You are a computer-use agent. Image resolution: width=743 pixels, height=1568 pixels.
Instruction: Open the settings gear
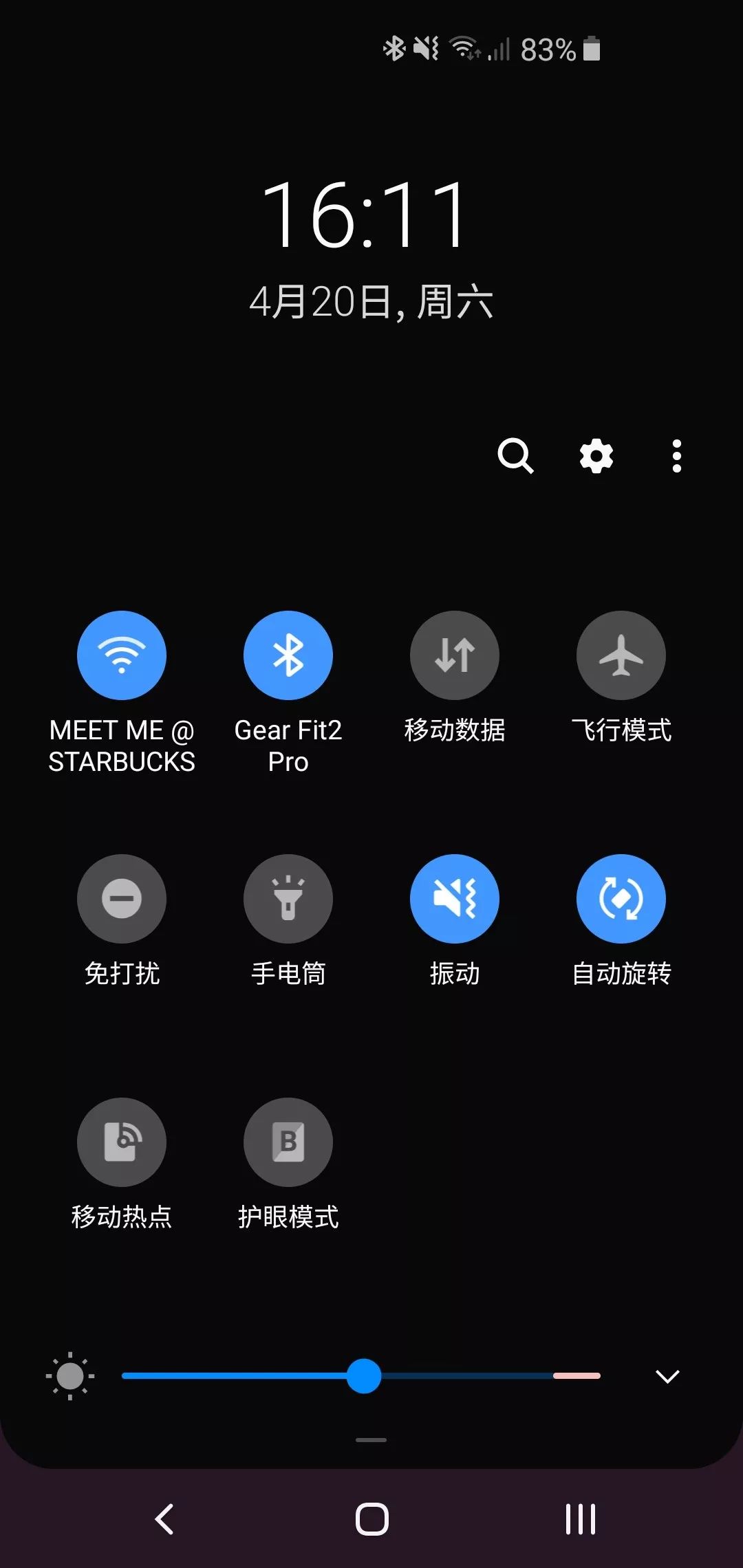(596, 455)
